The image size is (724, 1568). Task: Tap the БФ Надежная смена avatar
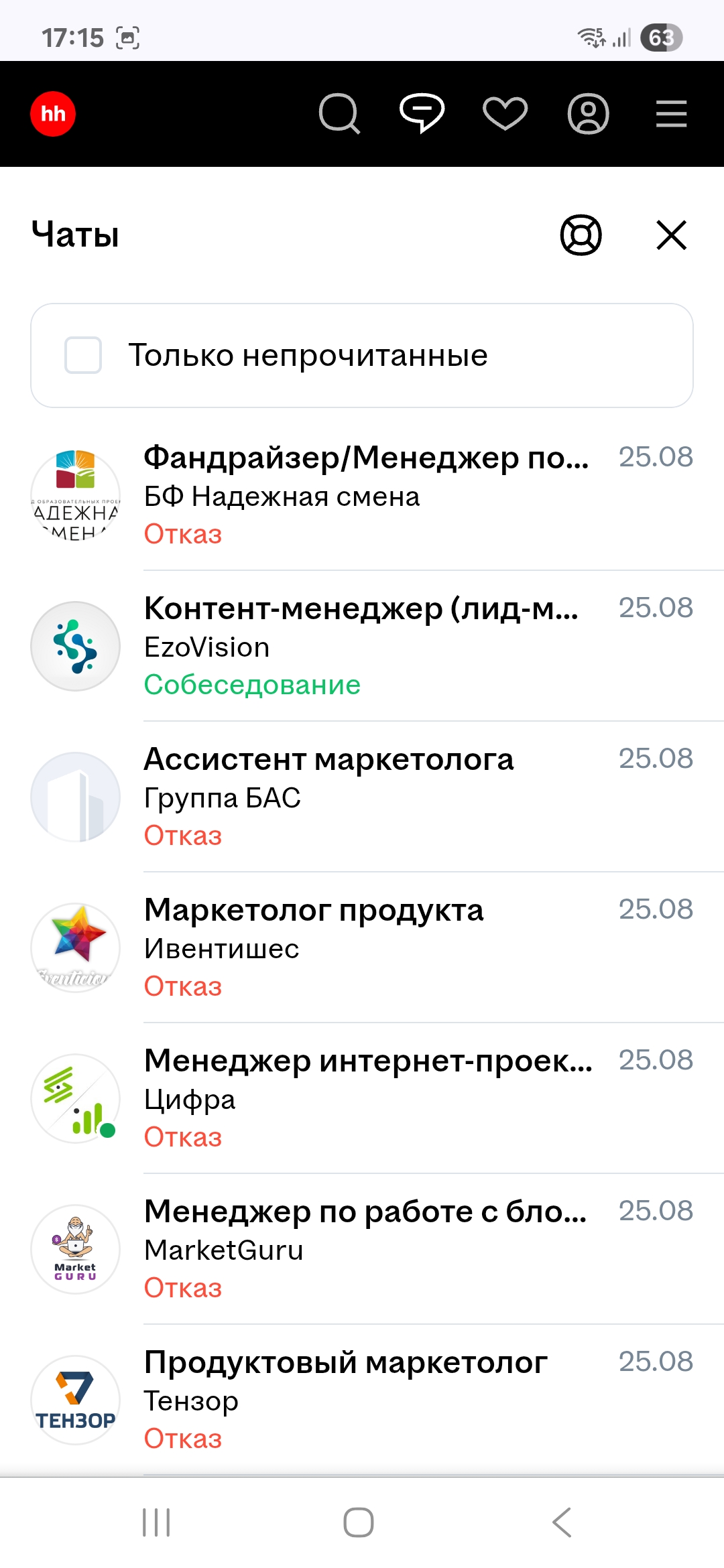pyautogui.click(x=74, y=496)
